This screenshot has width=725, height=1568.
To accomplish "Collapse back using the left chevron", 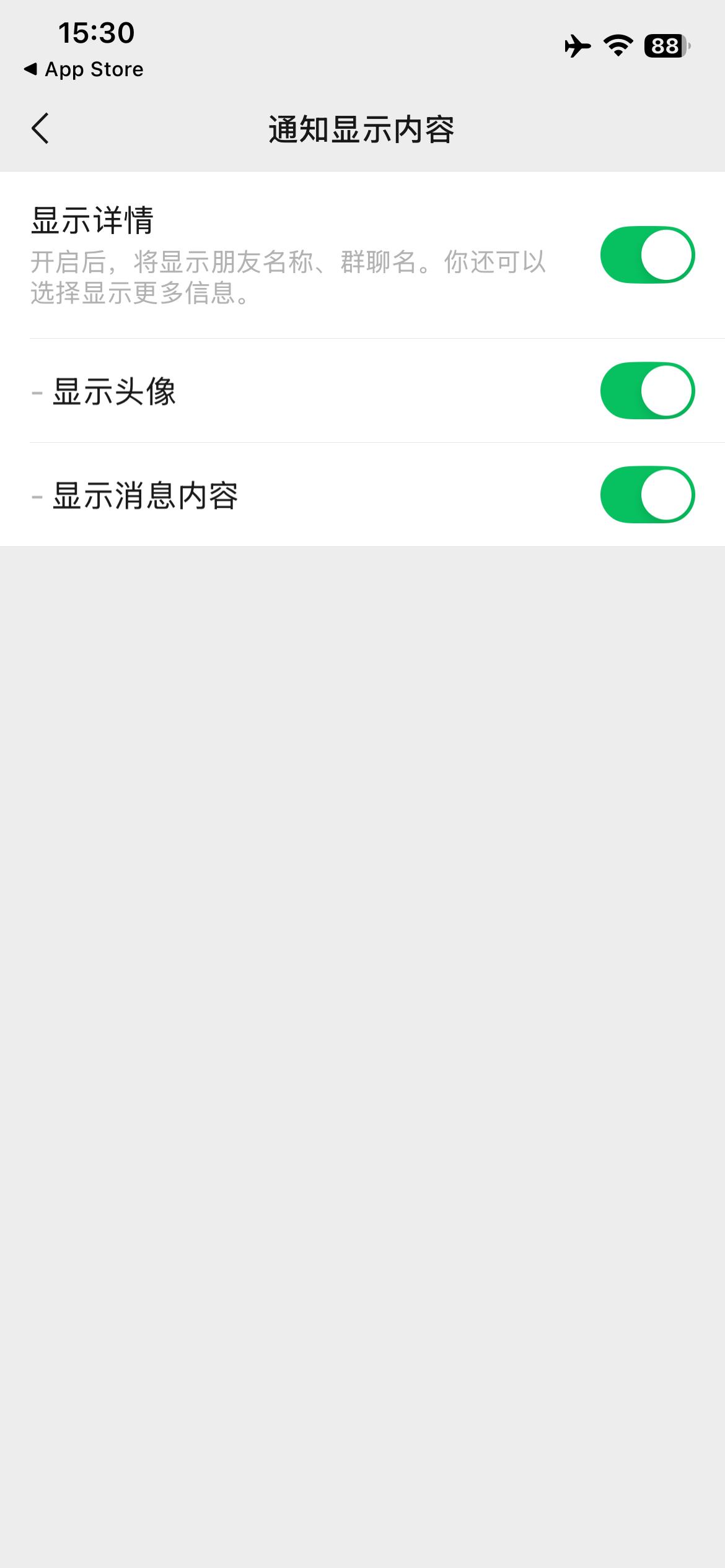I will pyautogui.click(x=41, y=127).
